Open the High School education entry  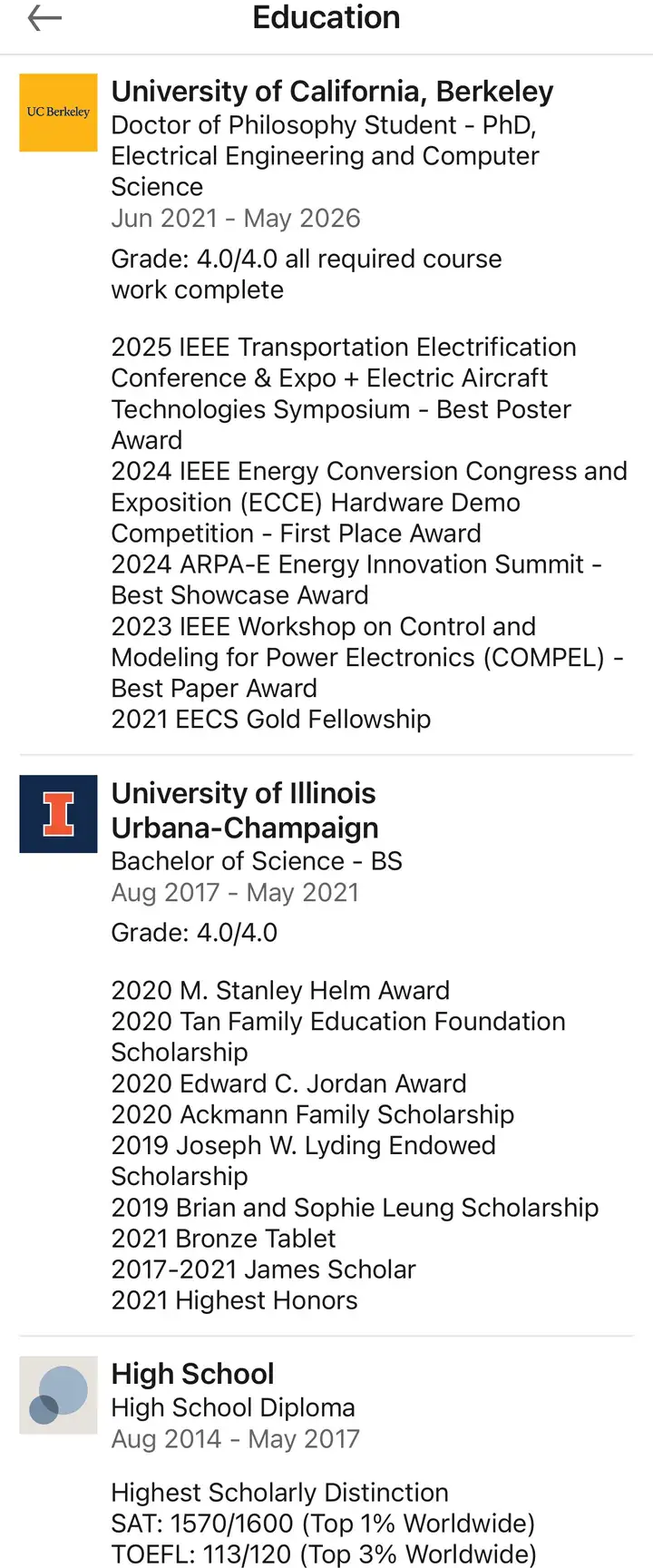[x=192, y=1374]
